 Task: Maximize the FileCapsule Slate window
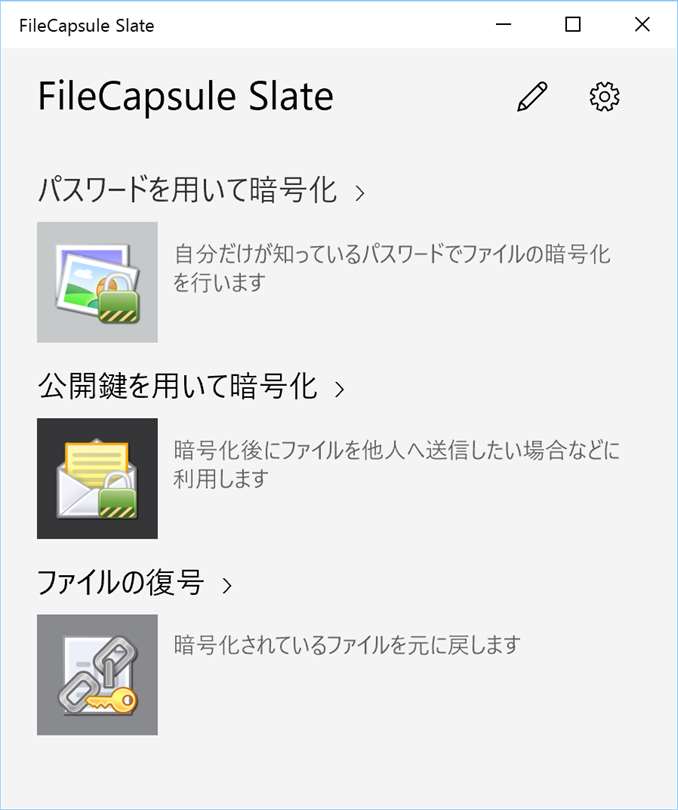click(x=573, y=25)
